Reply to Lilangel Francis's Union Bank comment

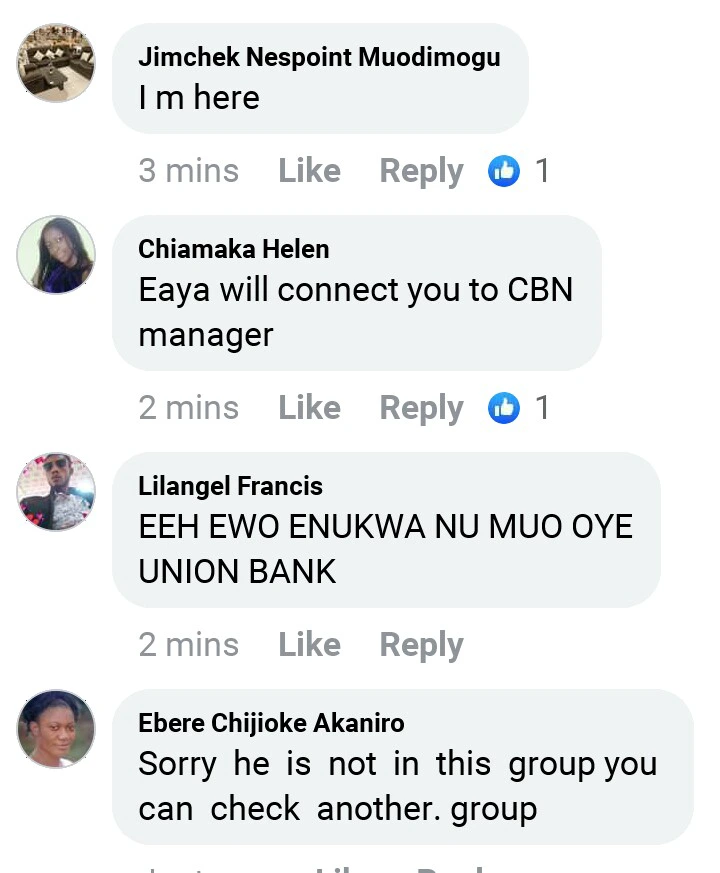(x=421, y=645)
